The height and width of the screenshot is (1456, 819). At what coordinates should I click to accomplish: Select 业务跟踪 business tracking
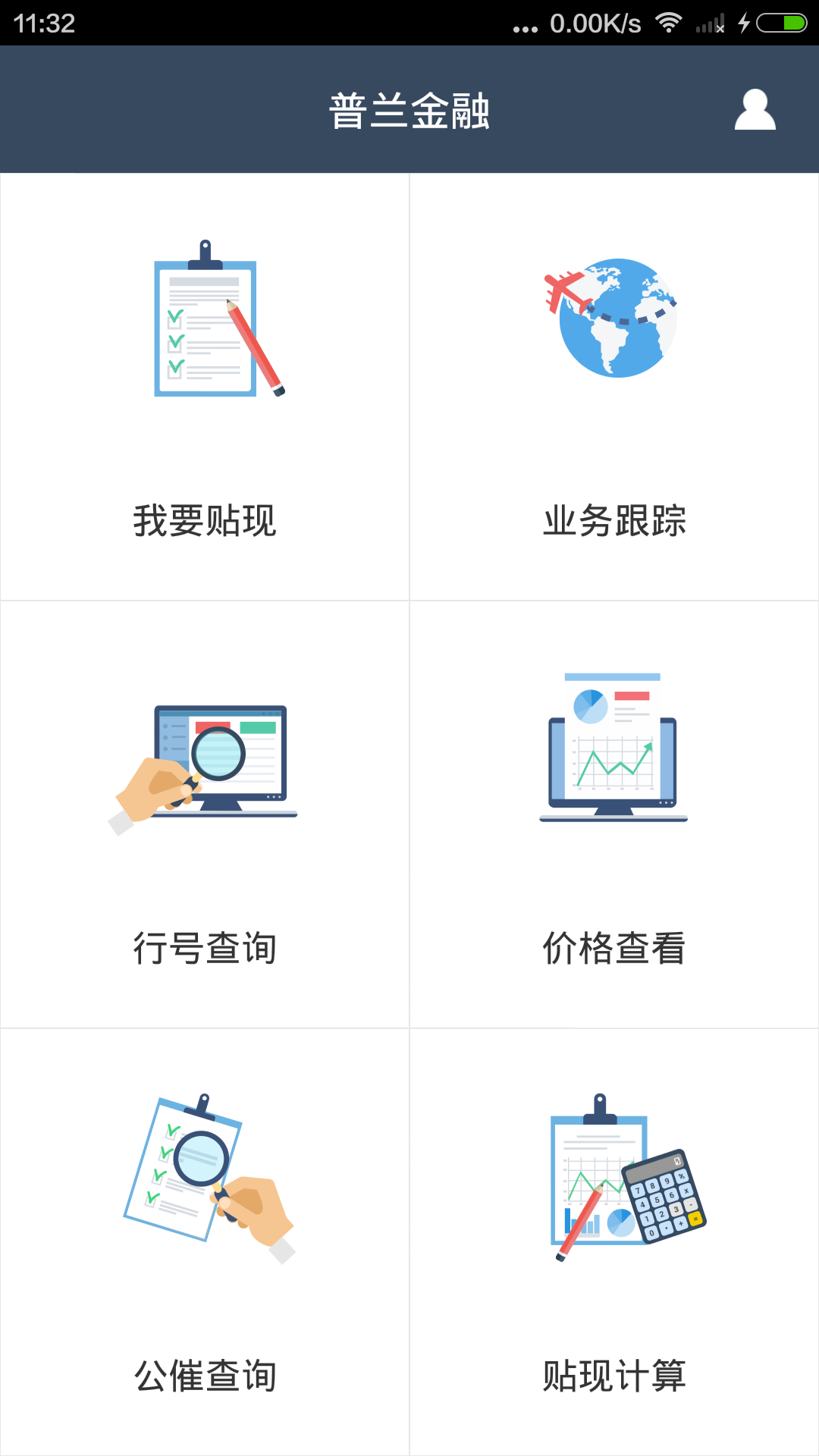[x=614, y=387]
